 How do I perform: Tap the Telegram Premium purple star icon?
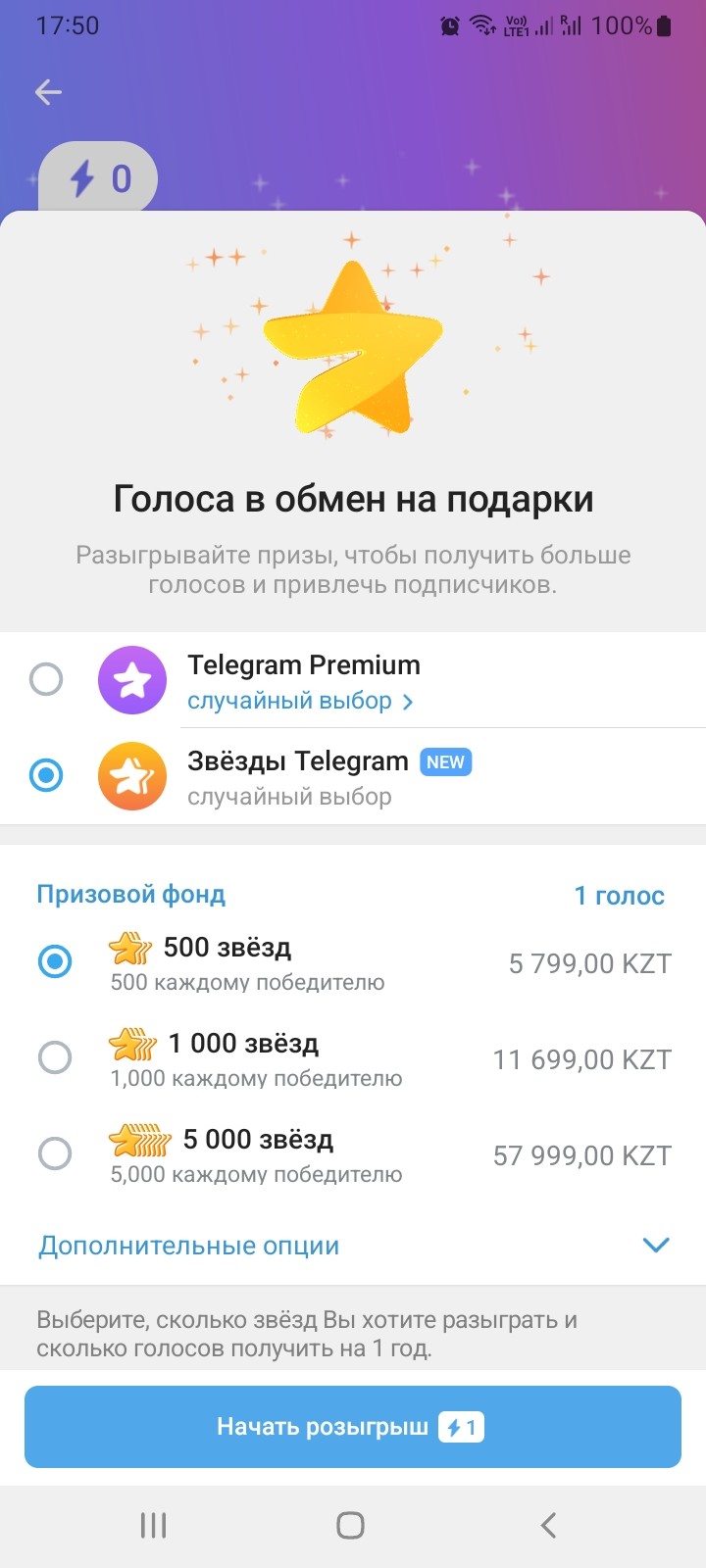coord(131,679)
